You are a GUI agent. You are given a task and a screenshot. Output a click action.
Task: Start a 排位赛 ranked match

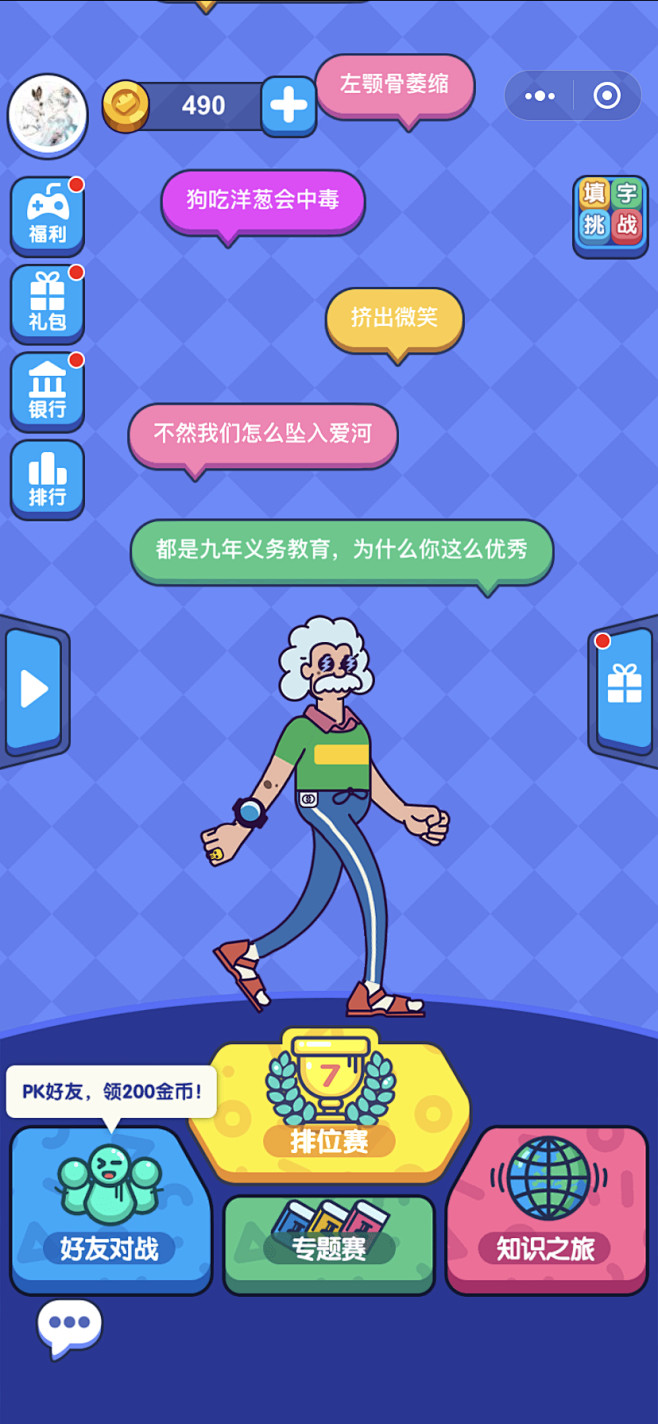(329, 1100)
